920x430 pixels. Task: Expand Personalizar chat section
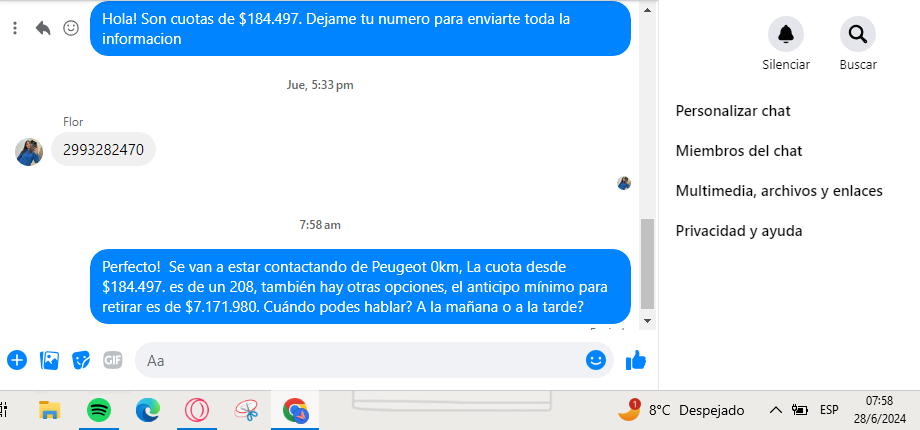[733, 111]
